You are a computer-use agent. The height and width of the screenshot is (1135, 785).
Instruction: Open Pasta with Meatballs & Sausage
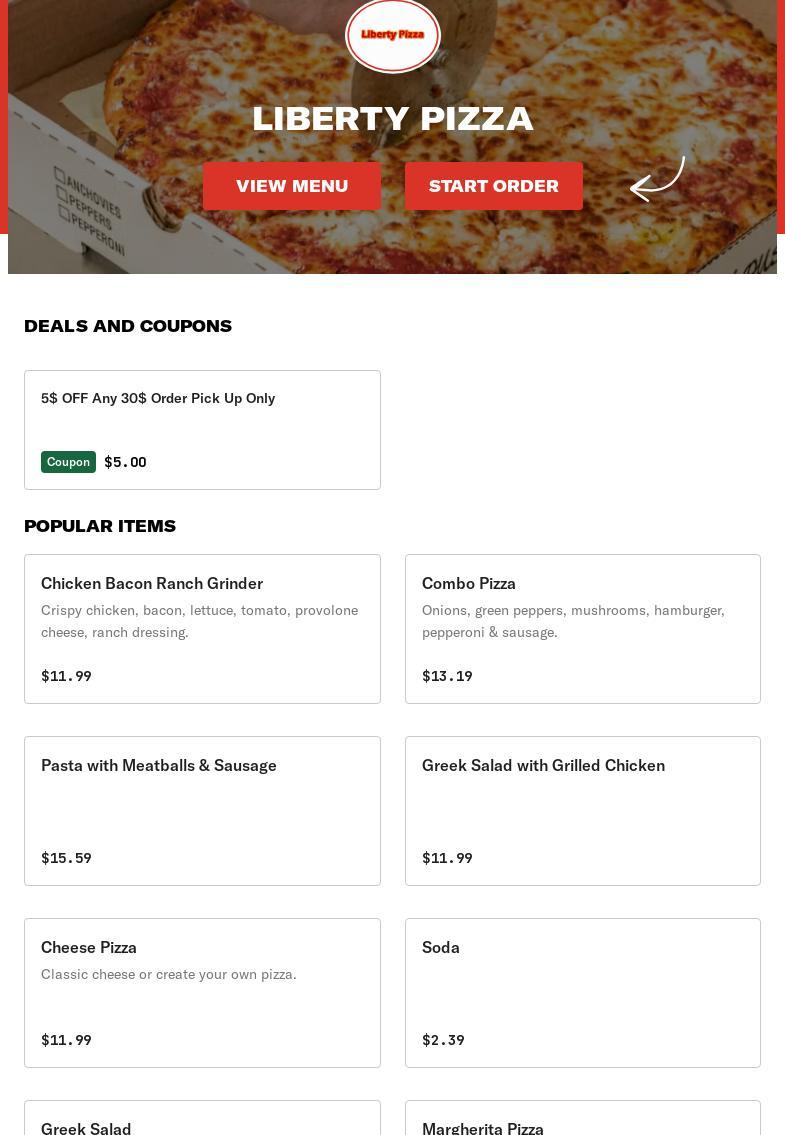[x=202, y=810]
